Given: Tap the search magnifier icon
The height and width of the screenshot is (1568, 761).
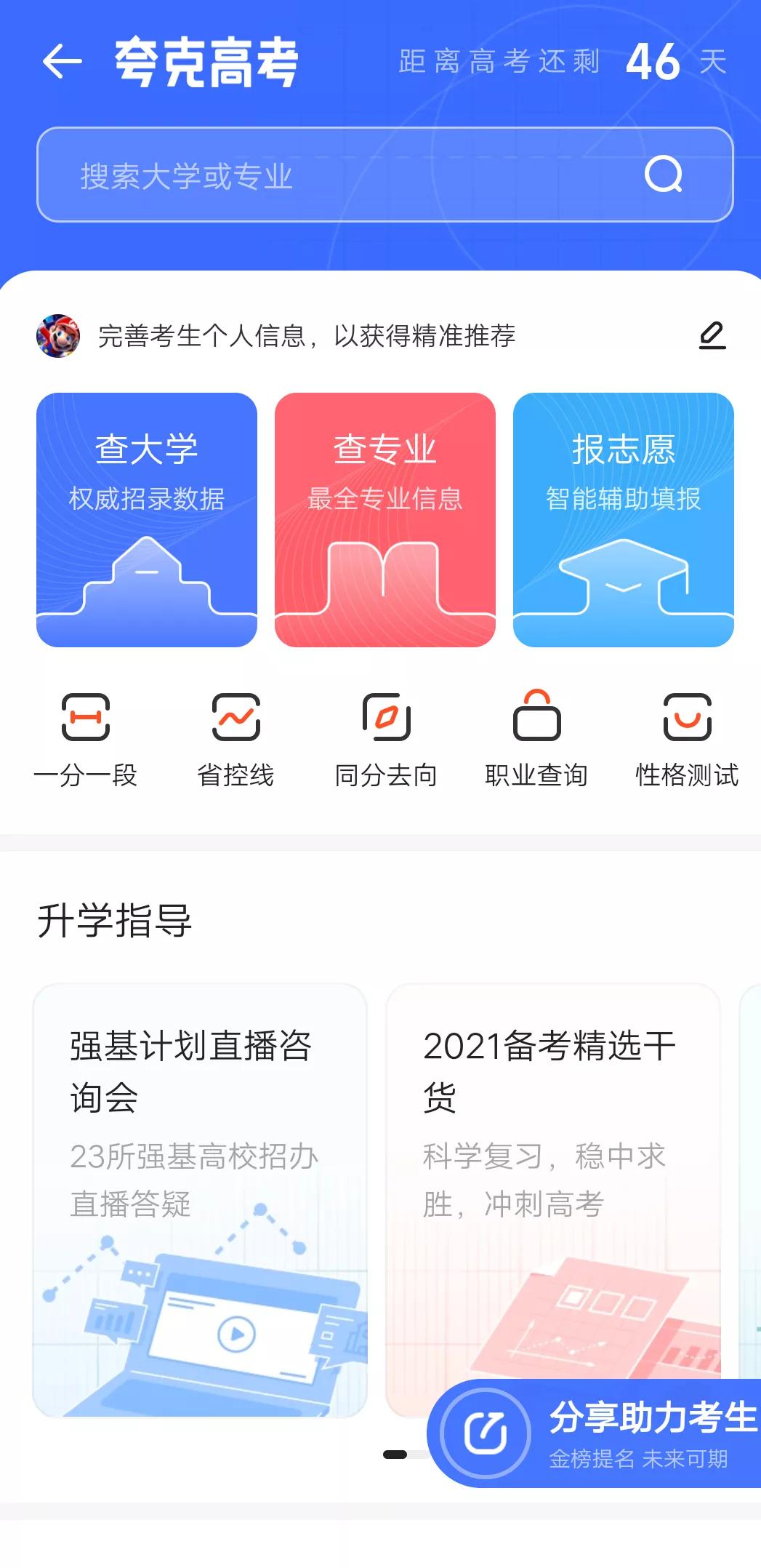Looking at the screenshot, I should pos(662,175).
